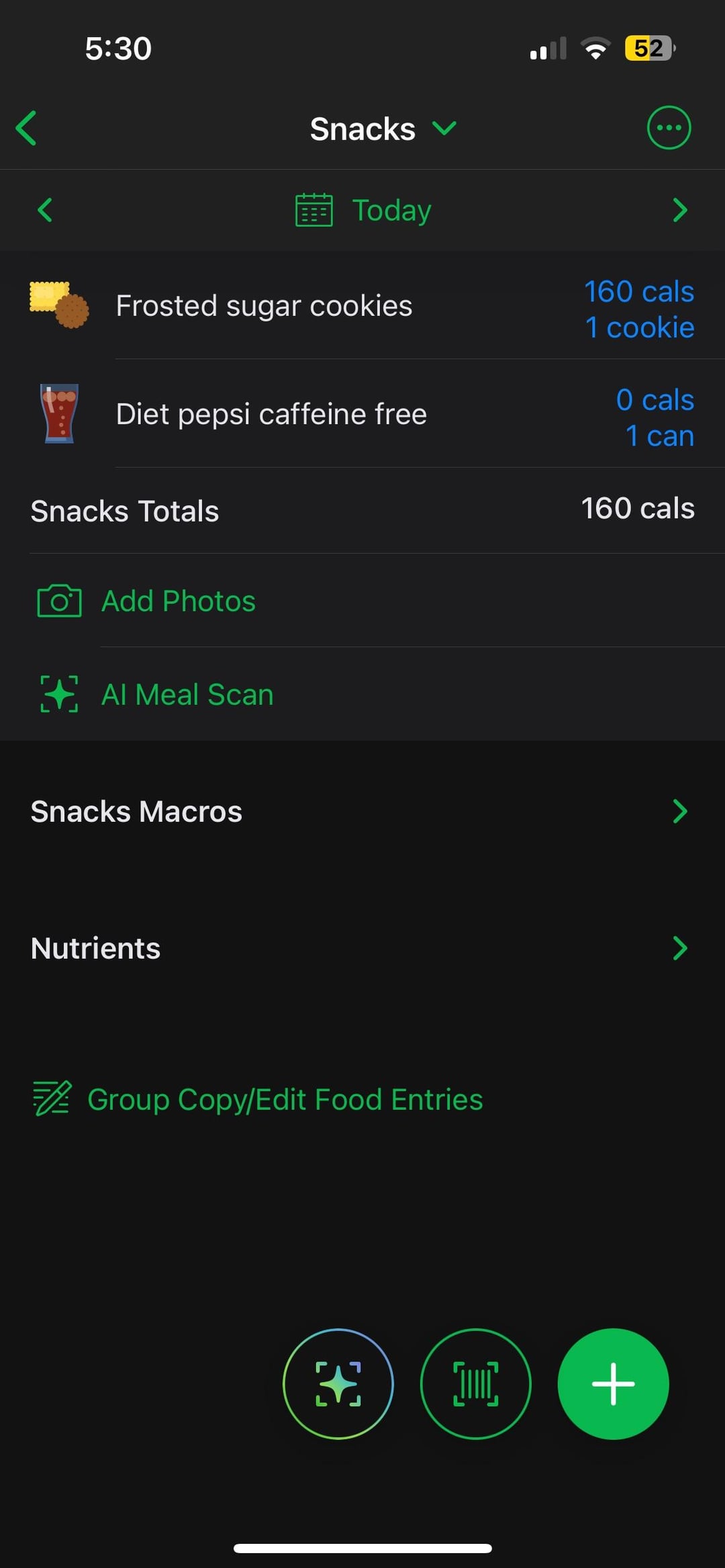
Task: Go to the next day
Action: (680, 210)
